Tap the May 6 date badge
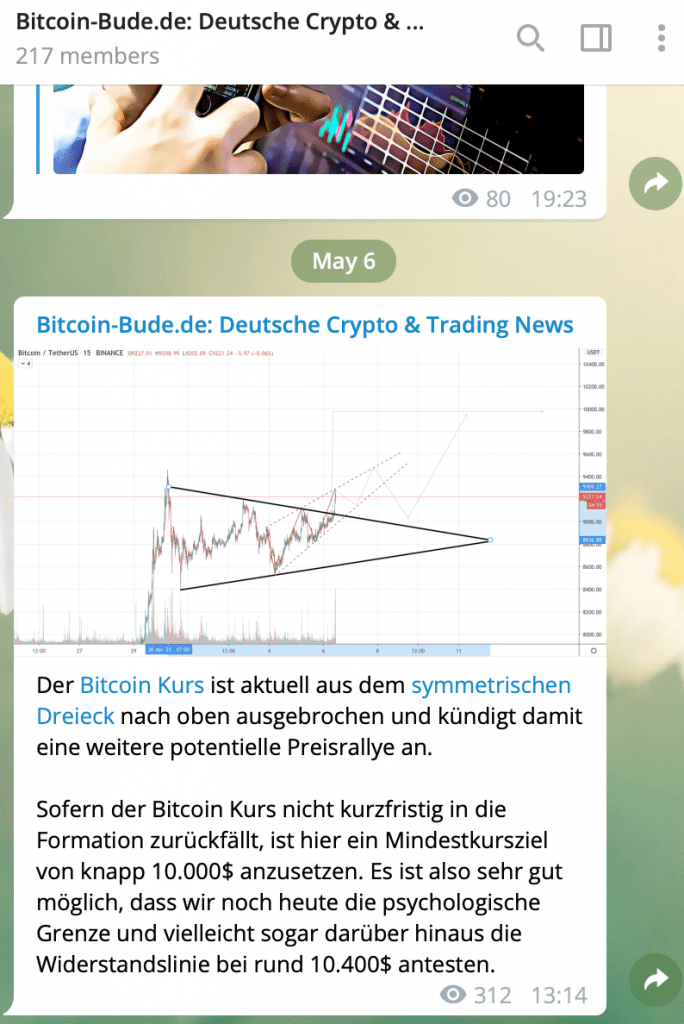This screenshot has height=1024, width=684. click(343, 261)
